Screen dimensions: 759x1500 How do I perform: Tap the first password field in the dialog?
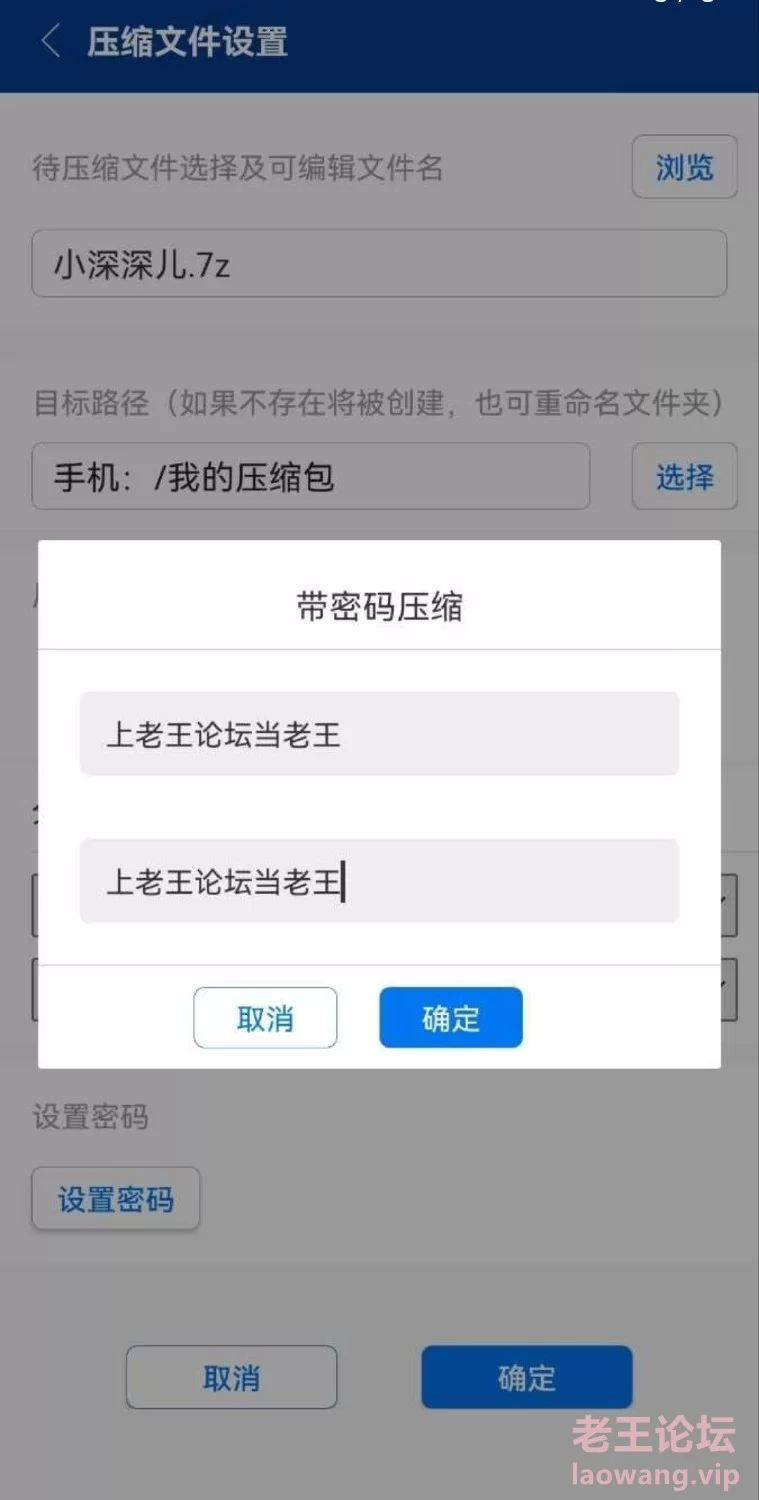pos(379,734)
